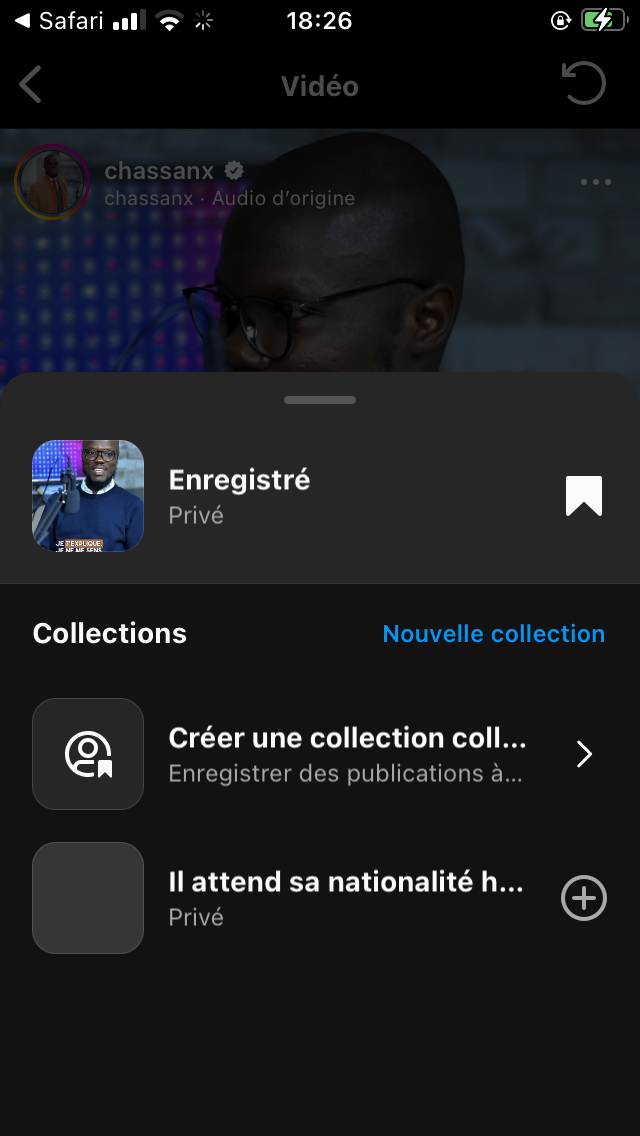Go back from the Vidéo screen
This screenshot has height=1136, width=640.
point(31,85)
